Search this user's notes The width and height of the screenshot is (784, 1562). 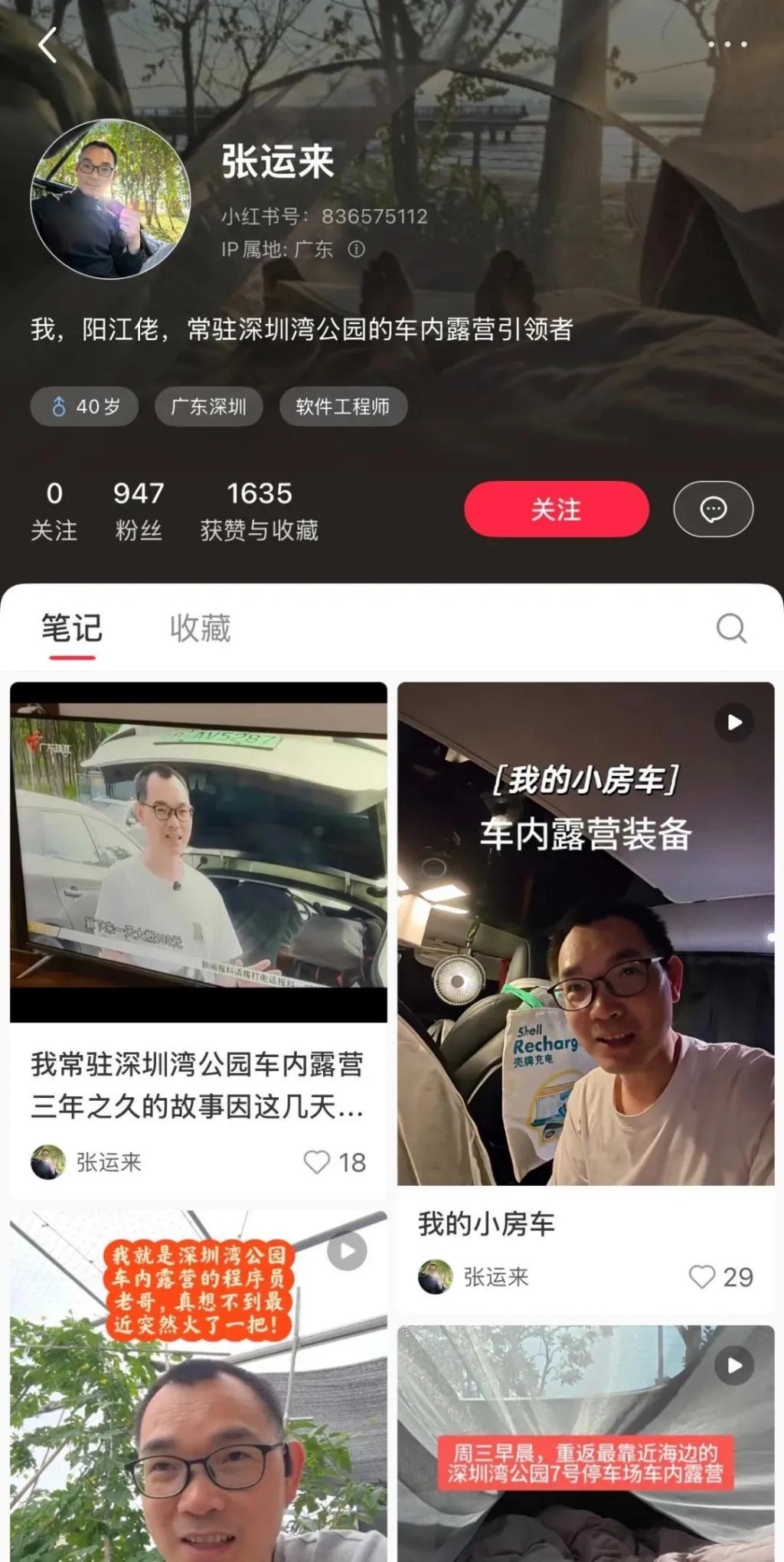[x=730, y=628]
